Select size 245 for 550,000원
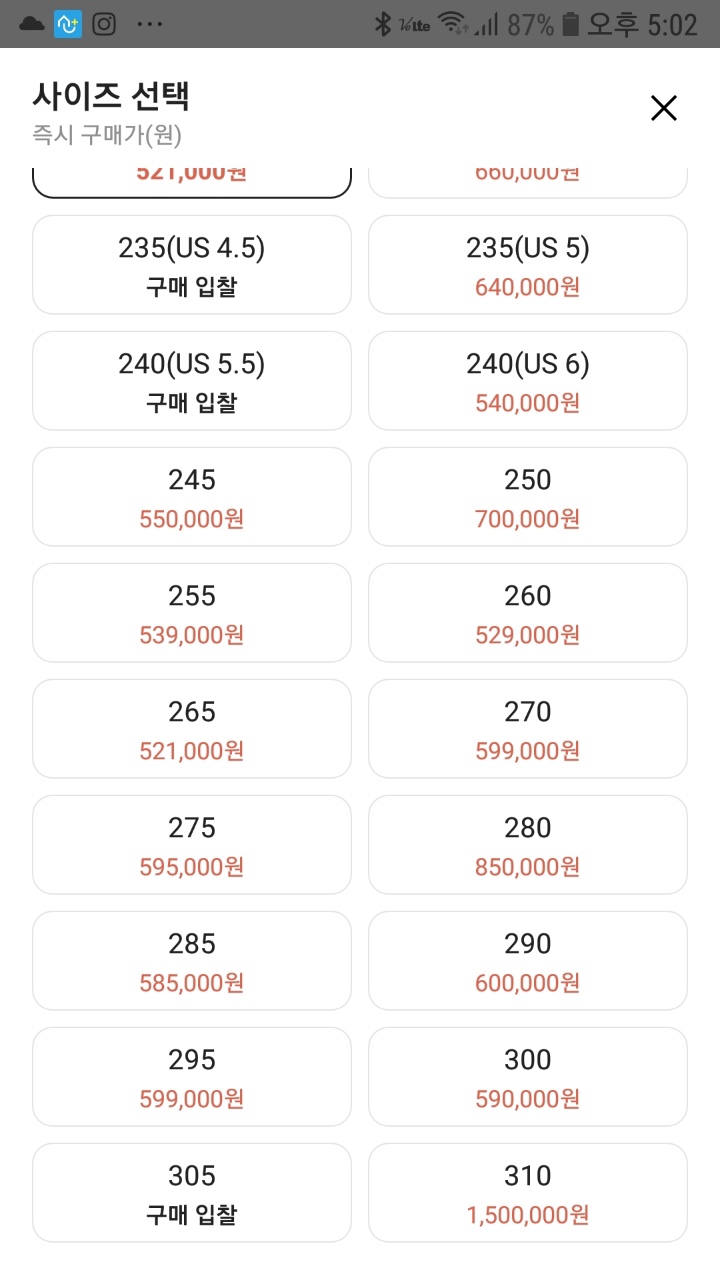720x1280 pixels. [192, 497]
